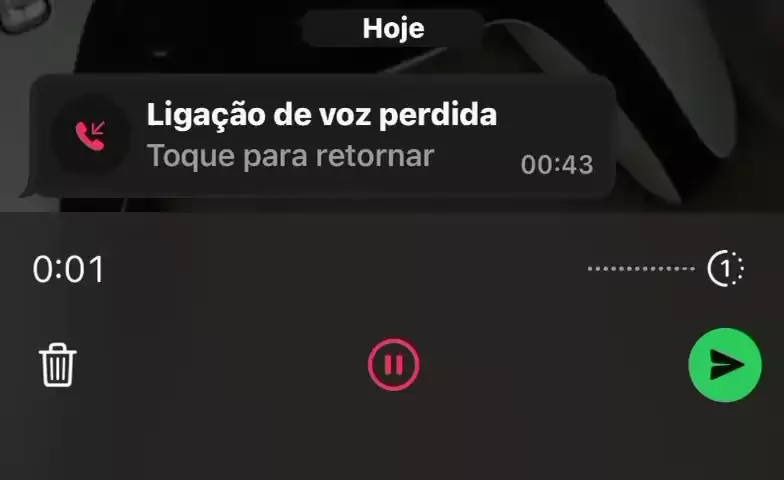Tap missed voice call to return it
Screen dimensions: 784x480
tap(322, 136)
